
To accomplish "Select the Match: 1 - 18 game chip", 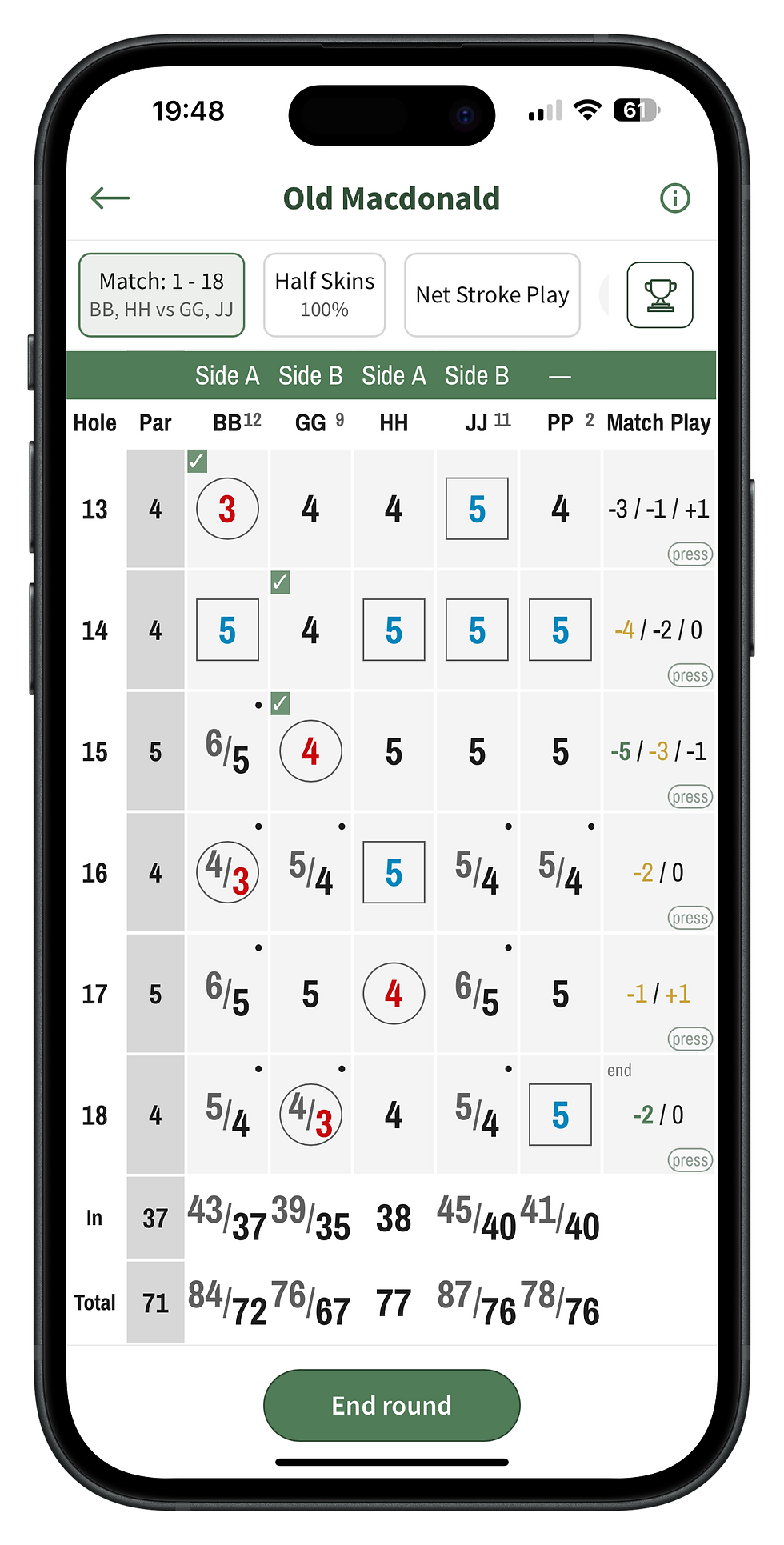I will coord(162,294).
